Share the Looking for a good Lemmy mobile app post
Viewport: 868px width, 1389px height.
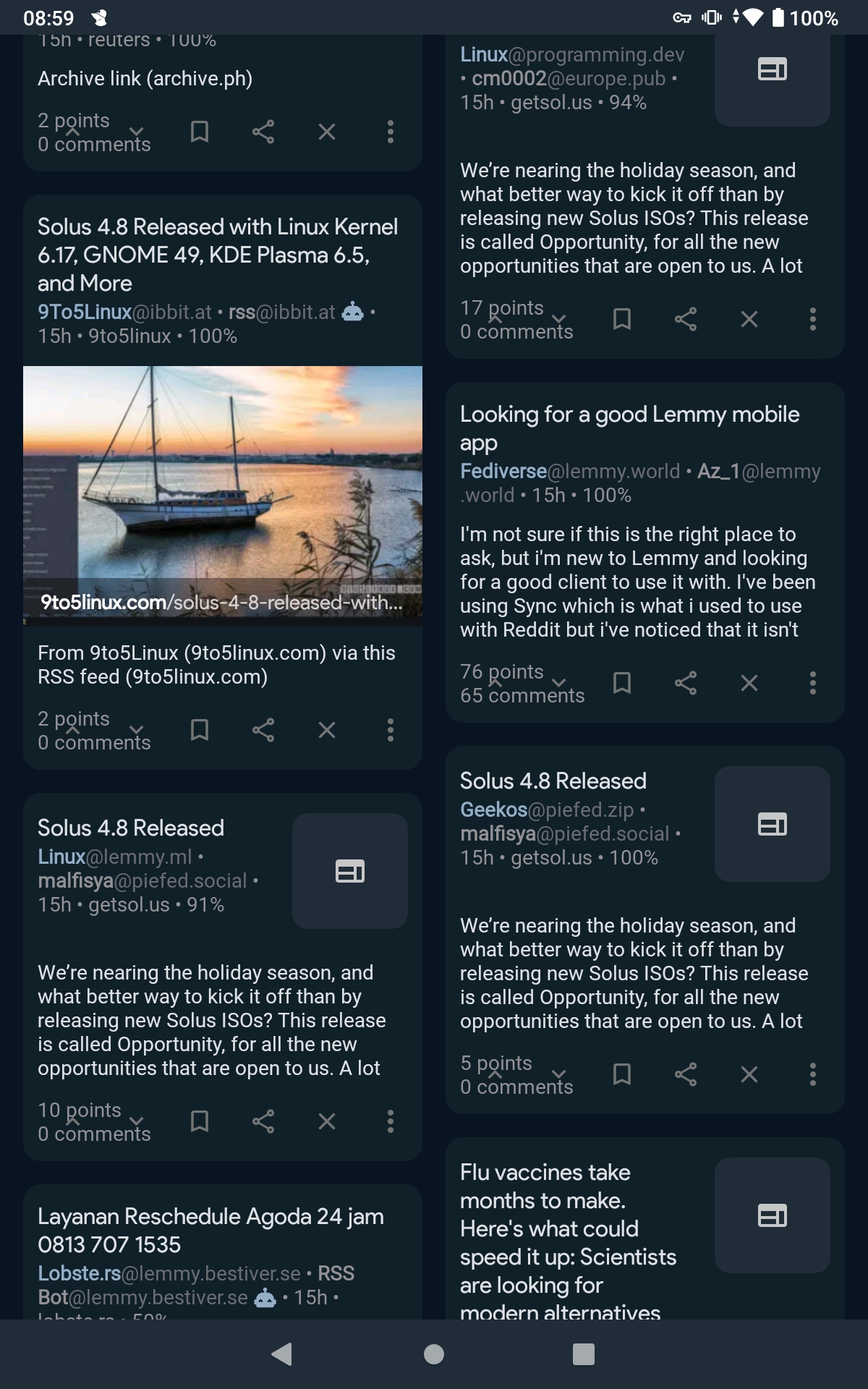click(686, 683)
